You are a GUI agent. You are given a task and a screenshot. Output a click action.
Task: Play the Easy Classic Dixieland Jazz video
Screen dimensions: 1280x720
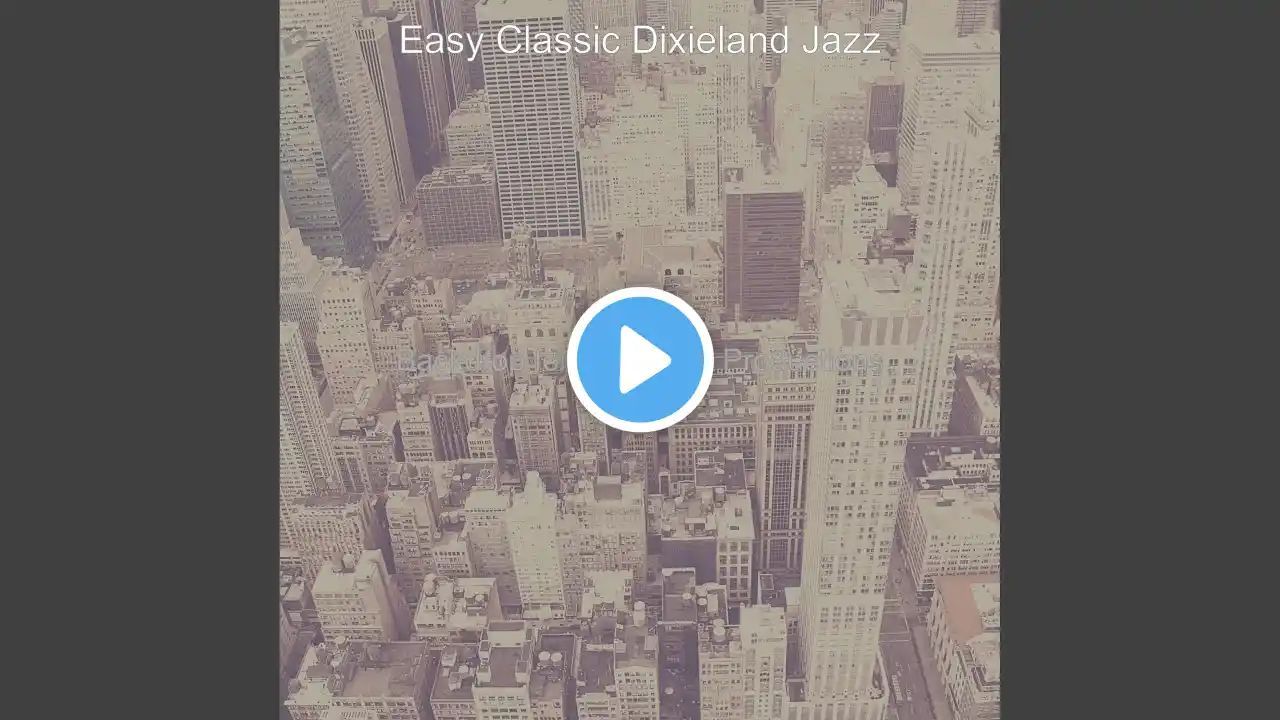640,360
